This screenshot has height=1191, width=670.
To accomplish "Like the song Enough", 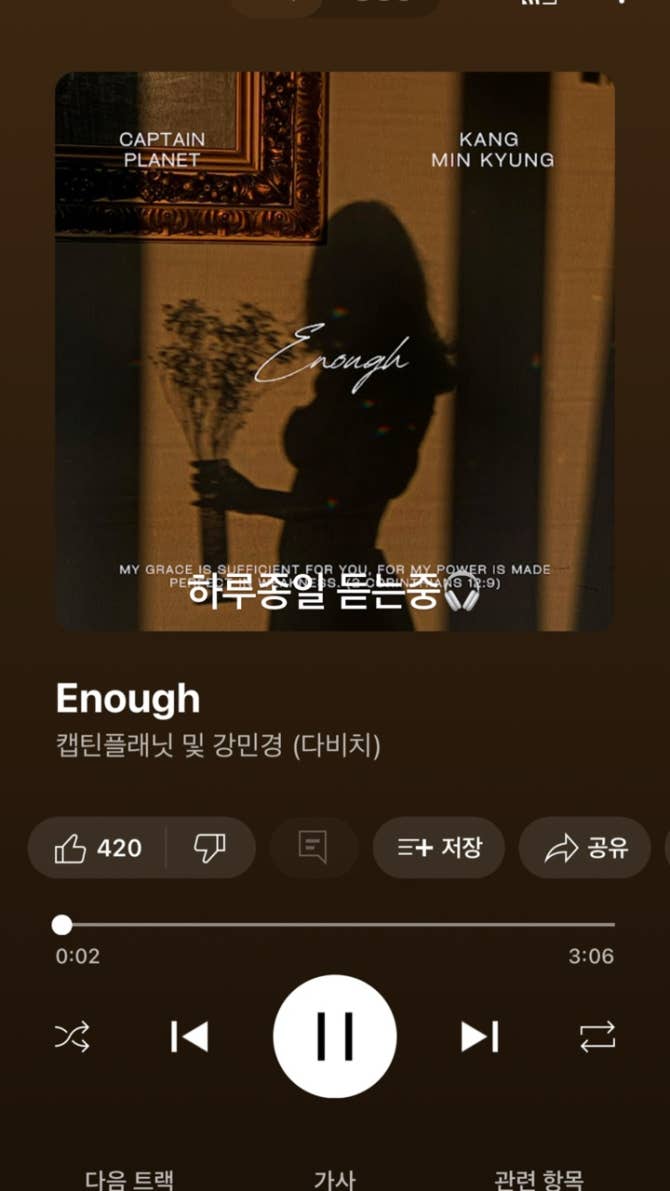I will (98, 848).
